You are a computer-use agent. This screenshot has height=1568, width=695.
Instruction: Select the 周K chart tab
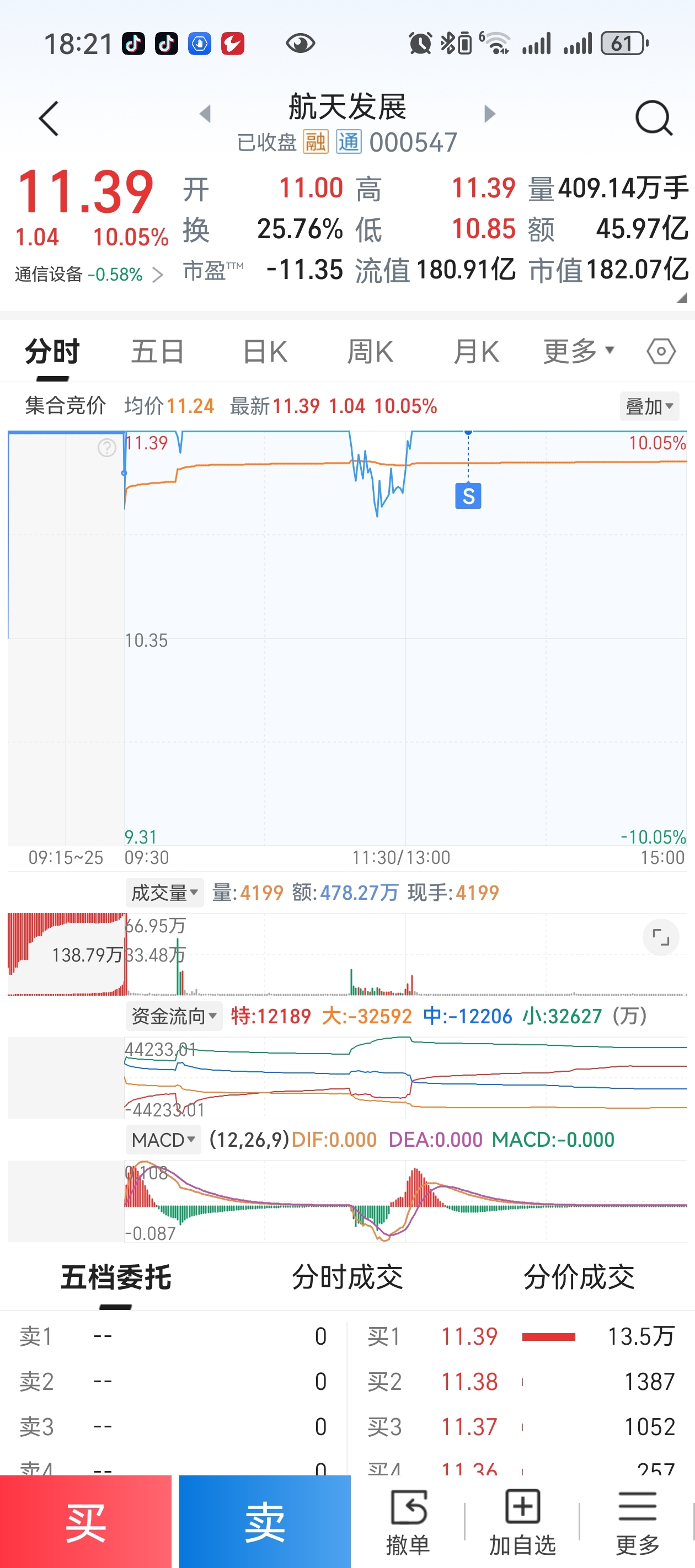[x=370, y=352]
